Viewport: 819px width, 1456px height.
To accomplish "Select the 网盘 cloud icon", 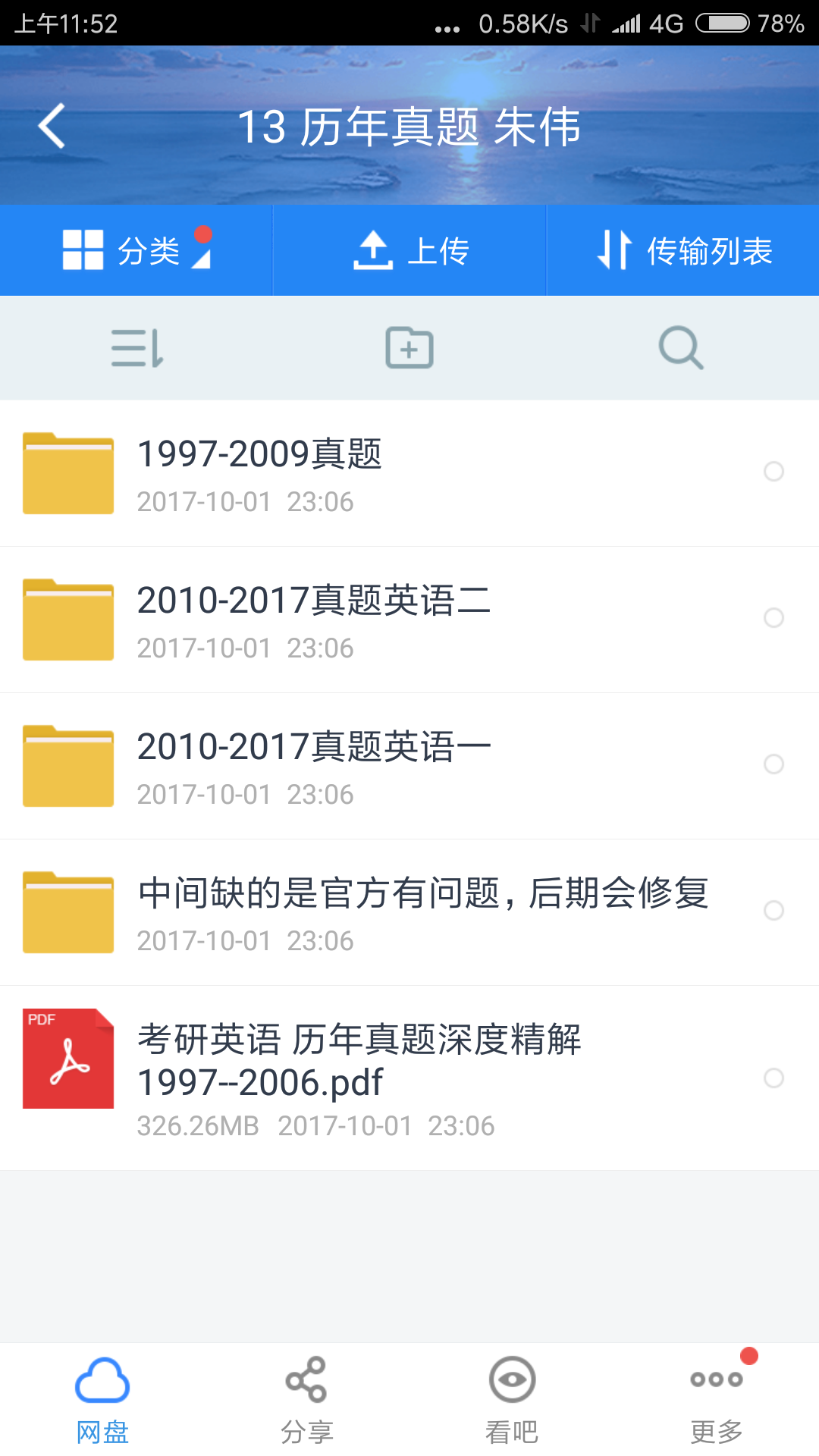I will 102,1388.
